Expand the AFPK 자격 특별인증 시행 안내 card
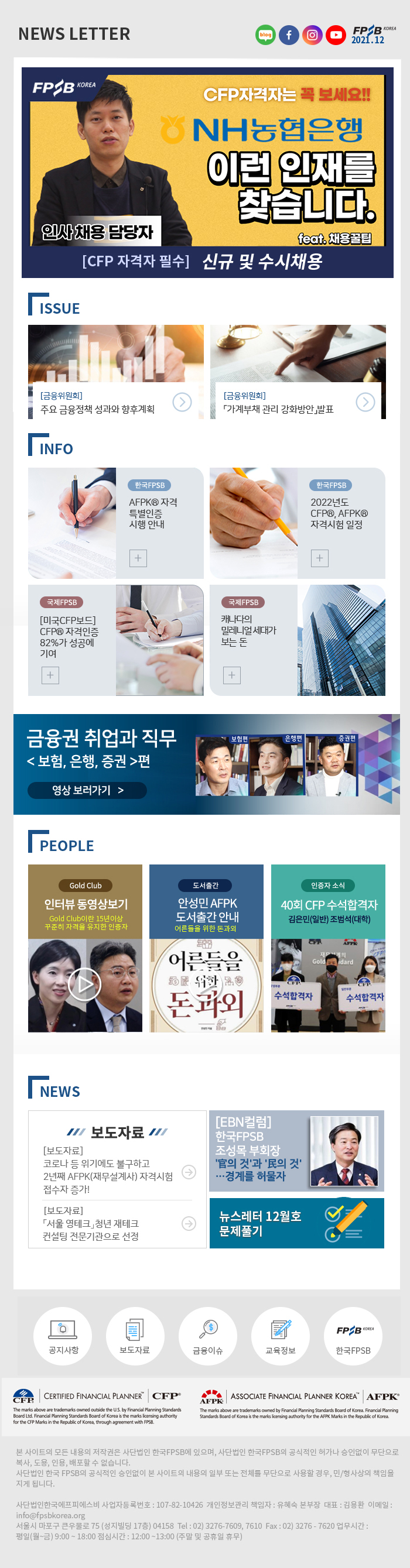This screenshot has width=410, height=1568. (x=138, y=558)
